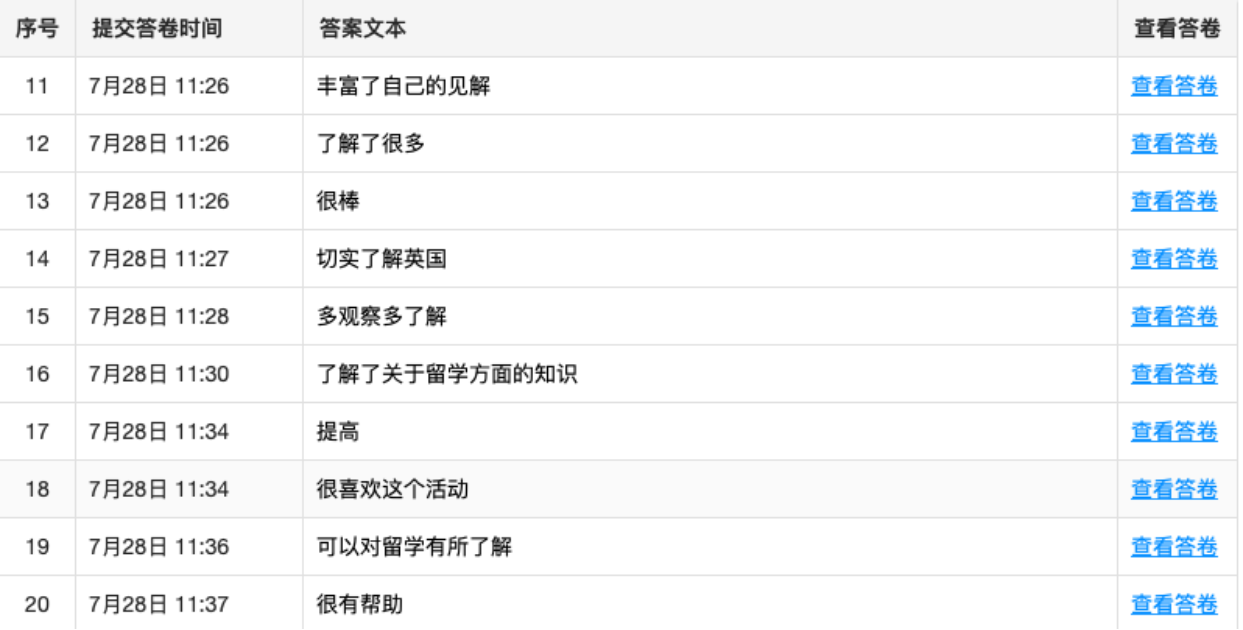Open the answer sheet for entry 16
1243x630 pixels.
tap(1174, 374)
